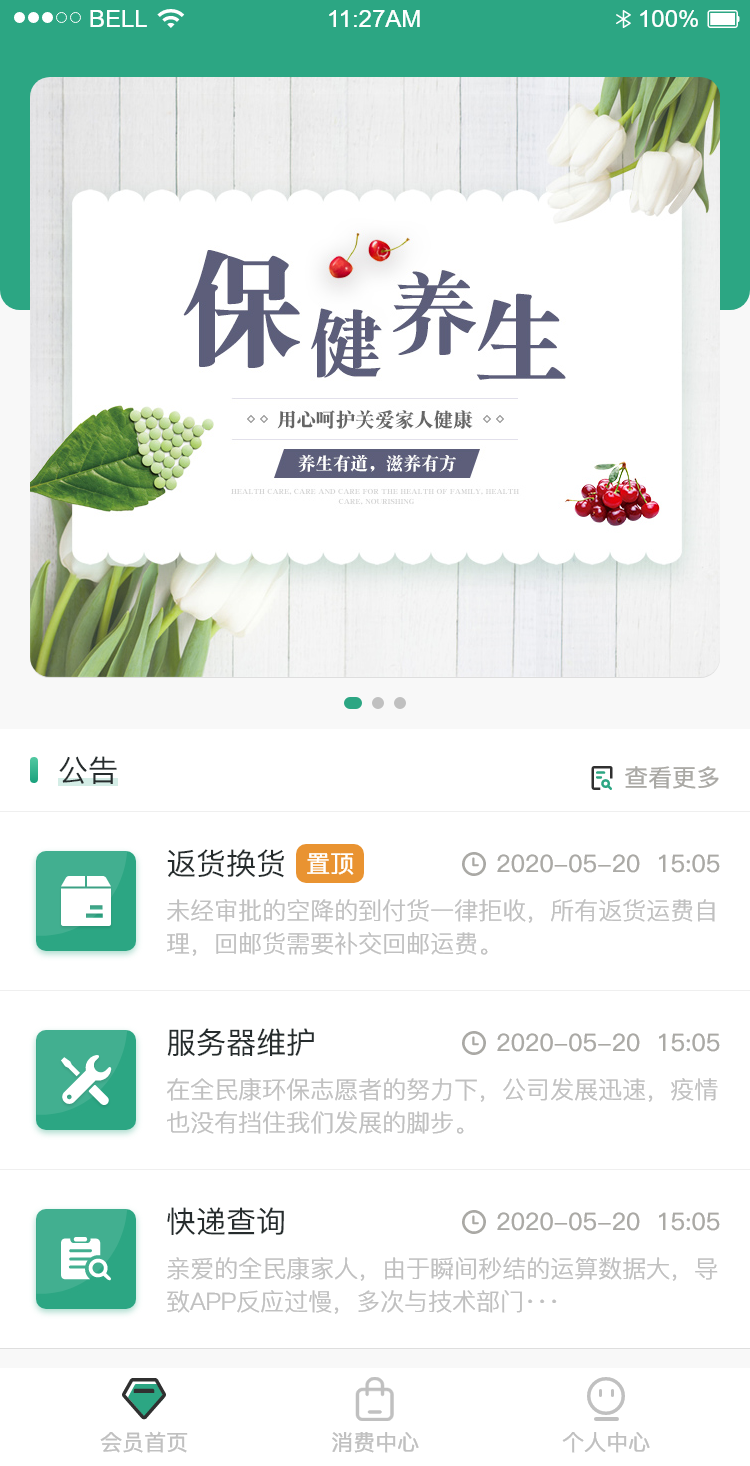Viewport: 750px width, 1466px height.
Task: Open the 服务器维护 announcement
Action: click(x=375, y=1080)
